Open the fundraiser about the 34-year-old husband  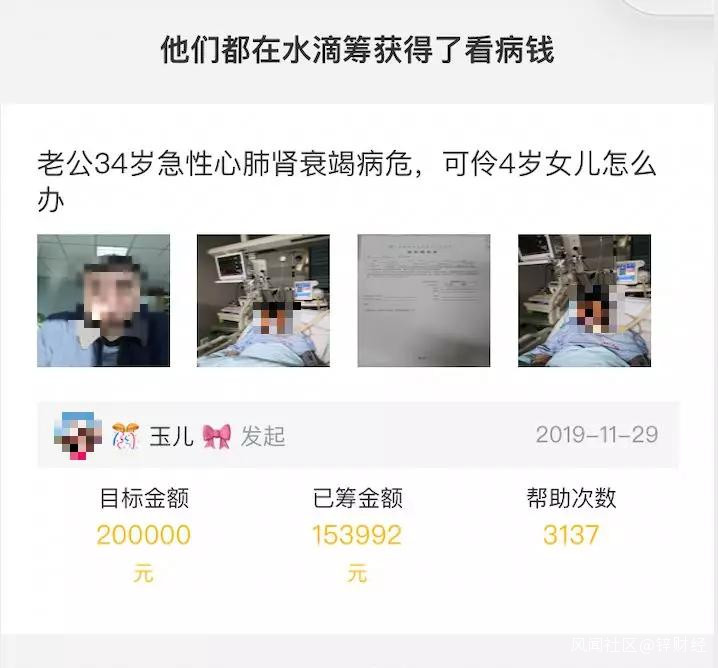point(347,180)
